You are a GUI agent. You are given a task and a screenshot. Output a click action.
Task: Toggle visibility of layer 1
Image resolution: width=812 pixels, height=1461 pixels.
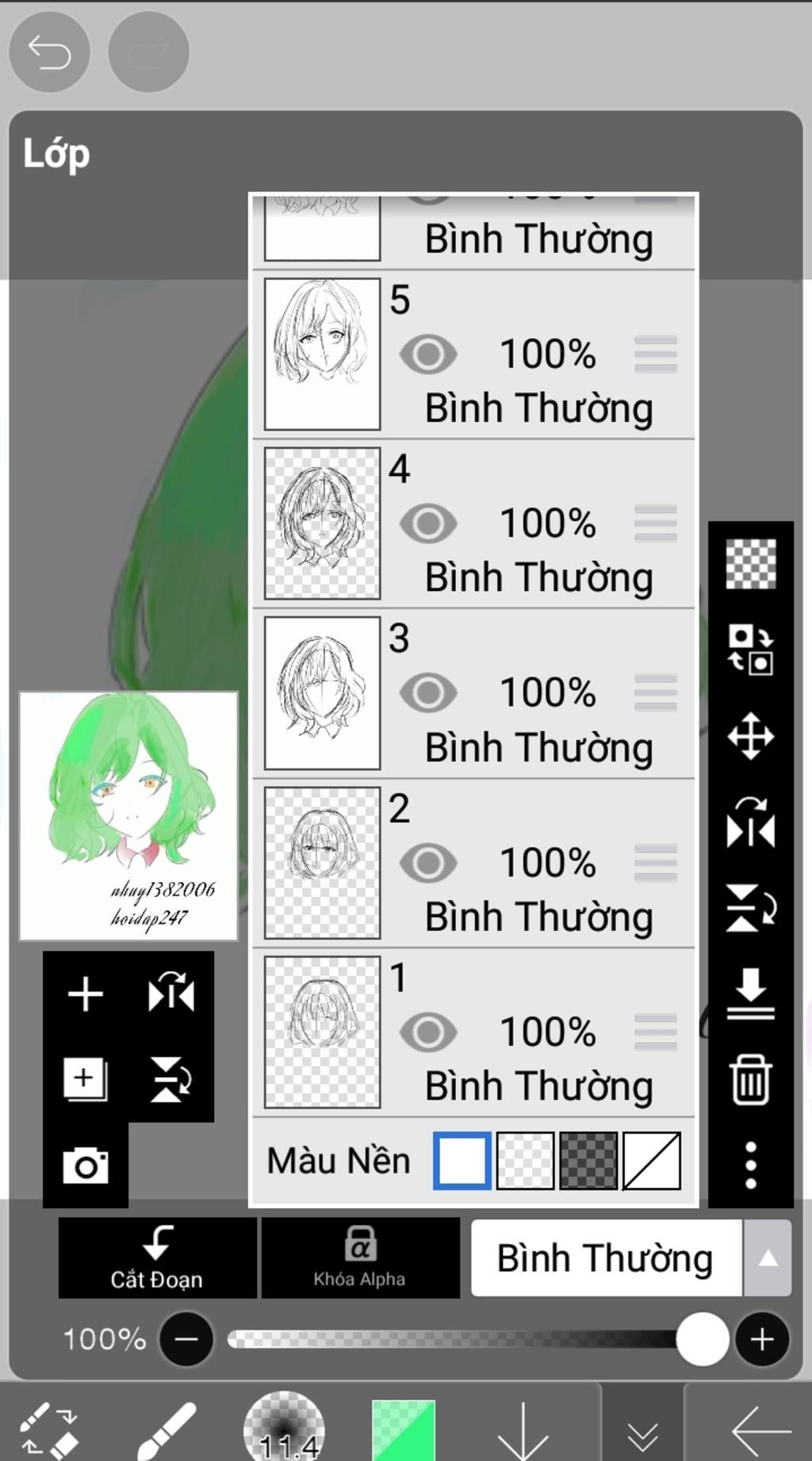click(x=428, y=1032)
